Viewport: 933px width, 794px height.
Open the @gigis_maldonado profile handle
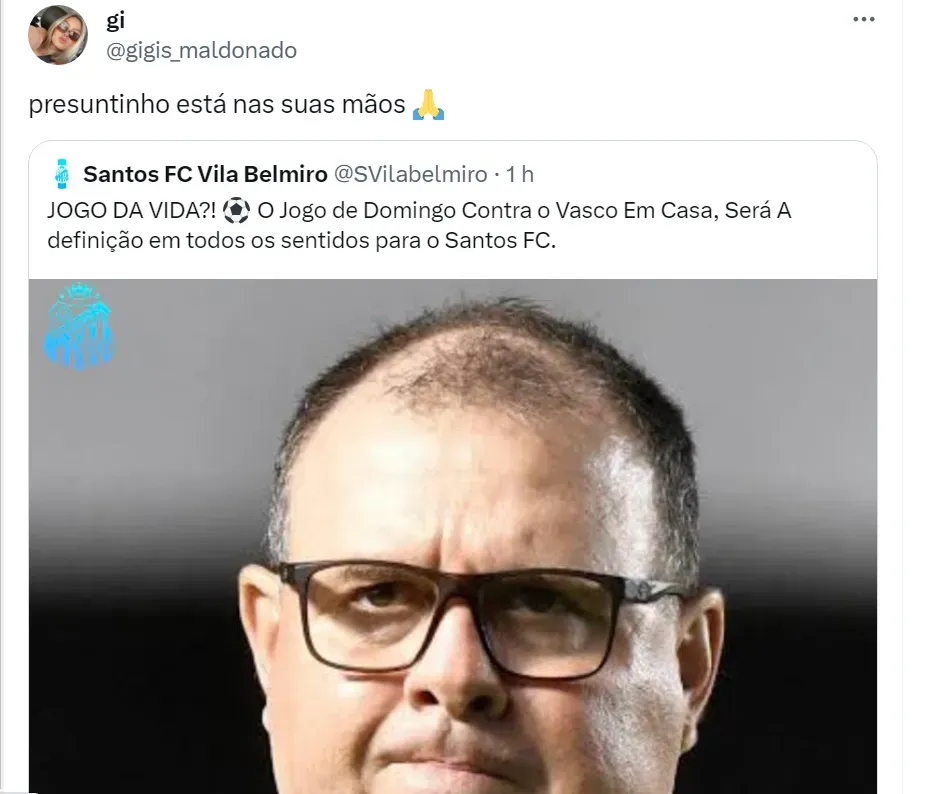(200, 50)
